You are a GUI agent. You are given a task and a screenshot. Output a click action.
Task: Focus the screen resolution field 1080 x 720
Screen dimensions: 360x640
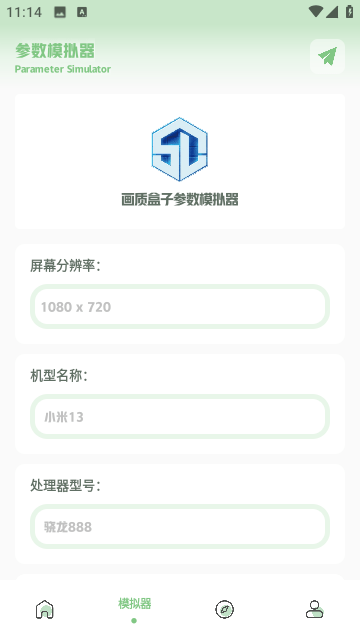click(x=180, y=307)
